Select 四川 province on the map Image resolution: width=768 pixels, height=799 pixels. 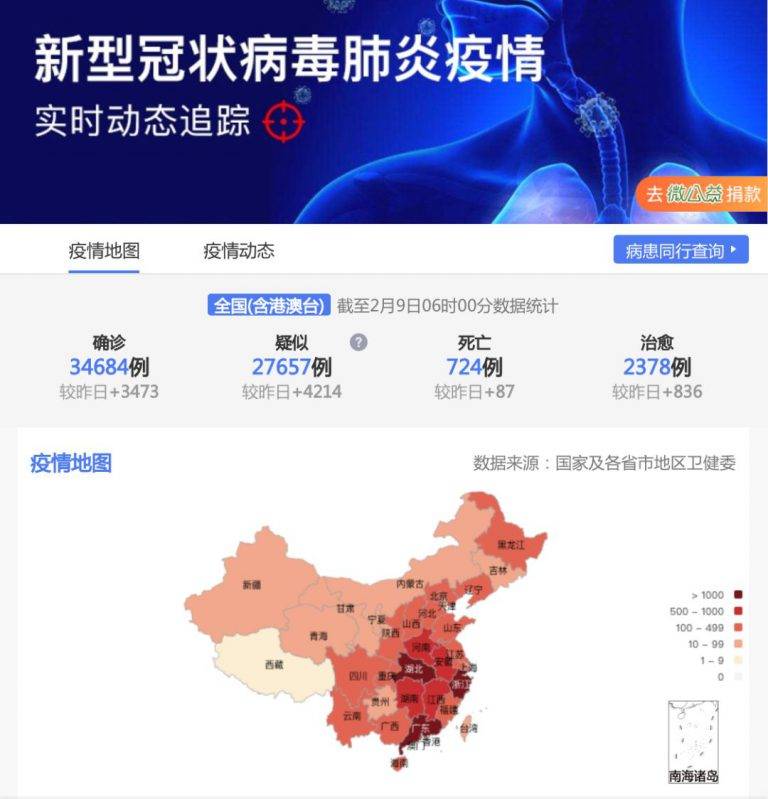357,676
